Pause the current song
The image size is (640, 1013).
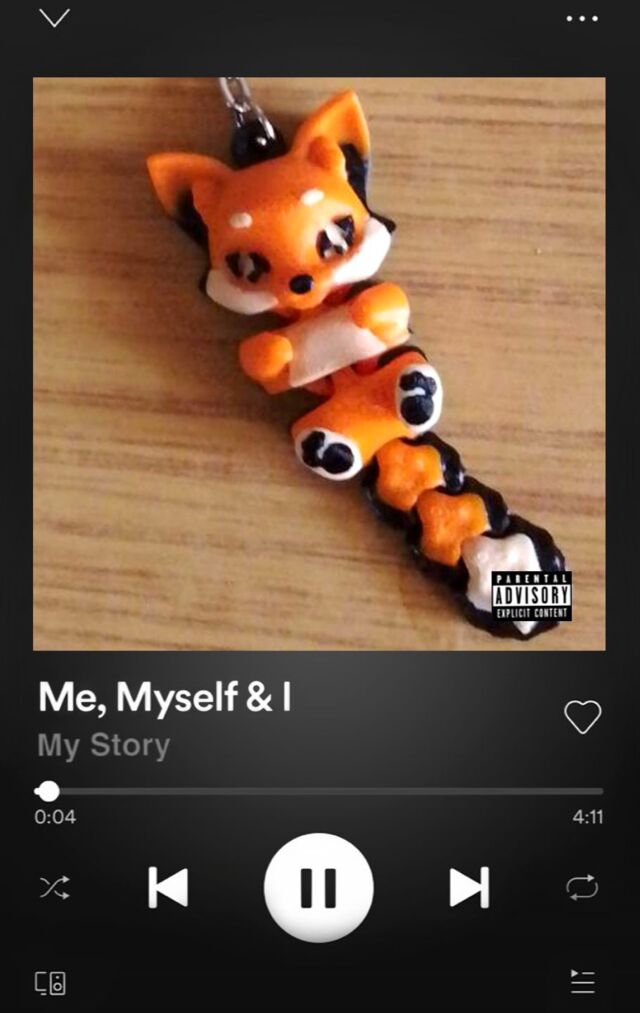318,887
